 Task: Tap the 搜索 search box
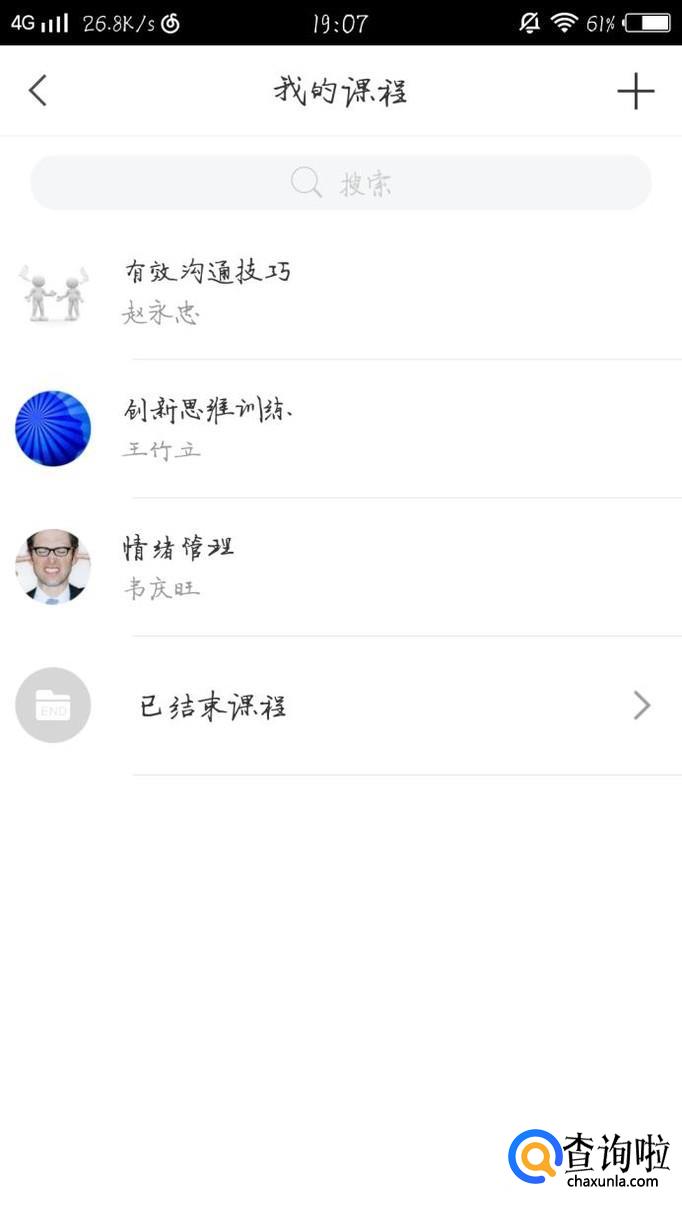[341, 183]
